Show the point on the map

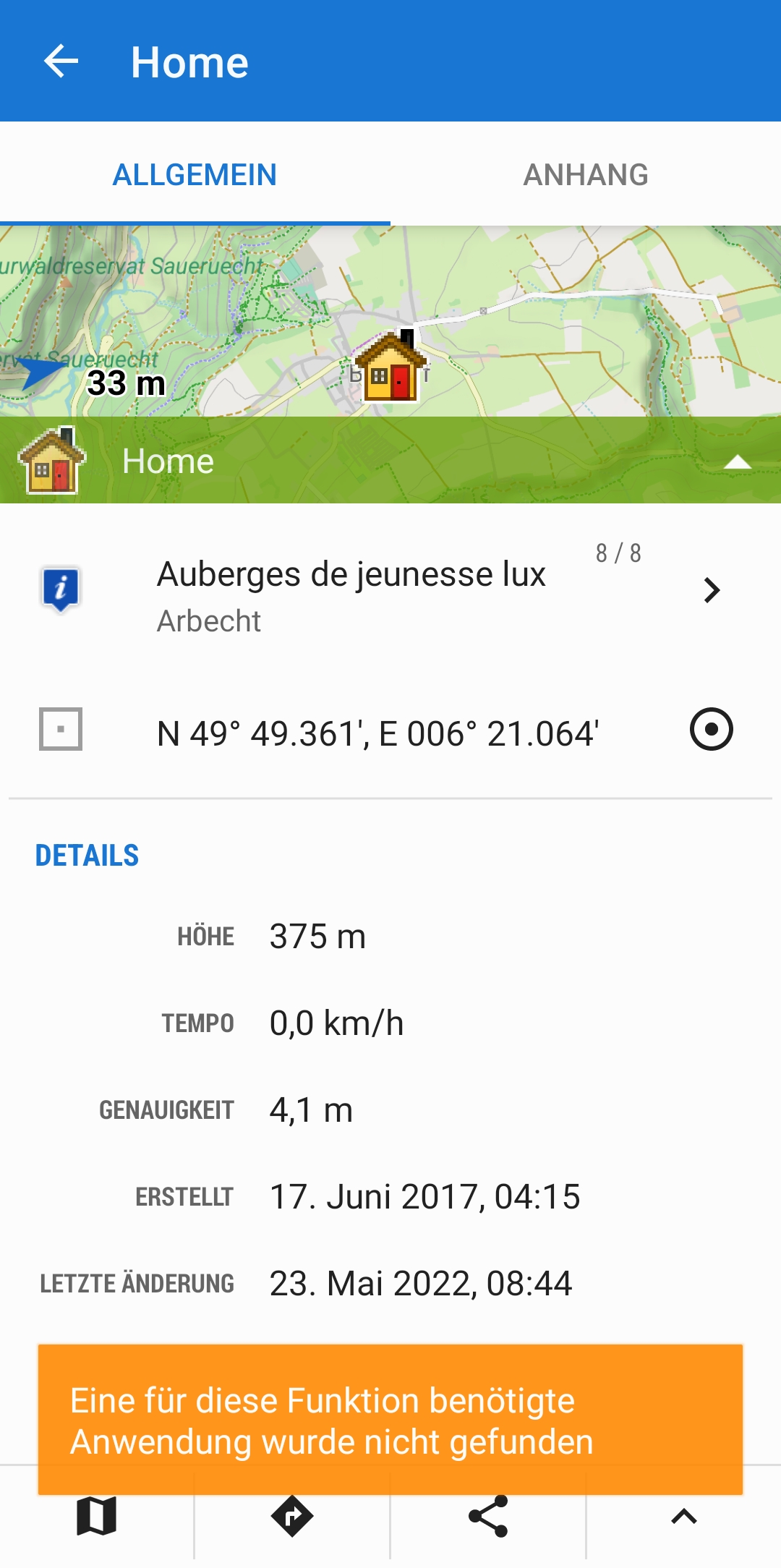pyautogui.click(x=97, y=1516)
